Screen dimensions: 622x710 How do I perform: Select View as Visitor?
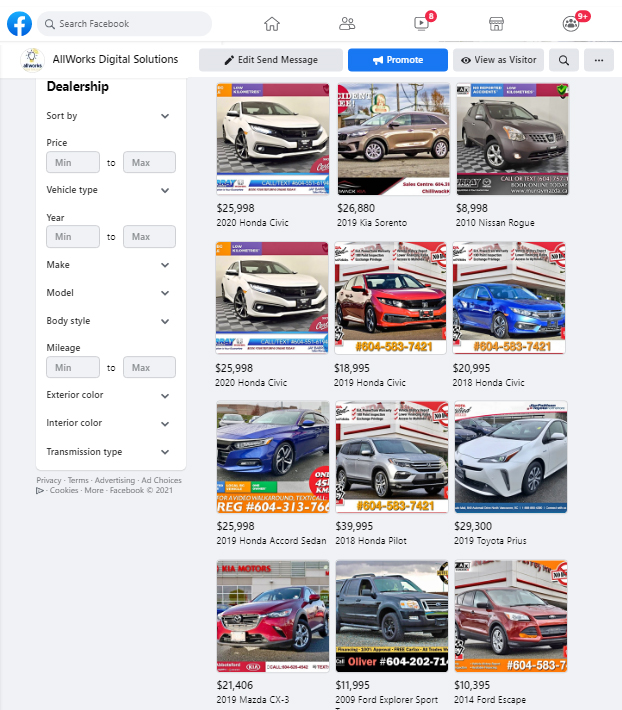coord(499,60)
